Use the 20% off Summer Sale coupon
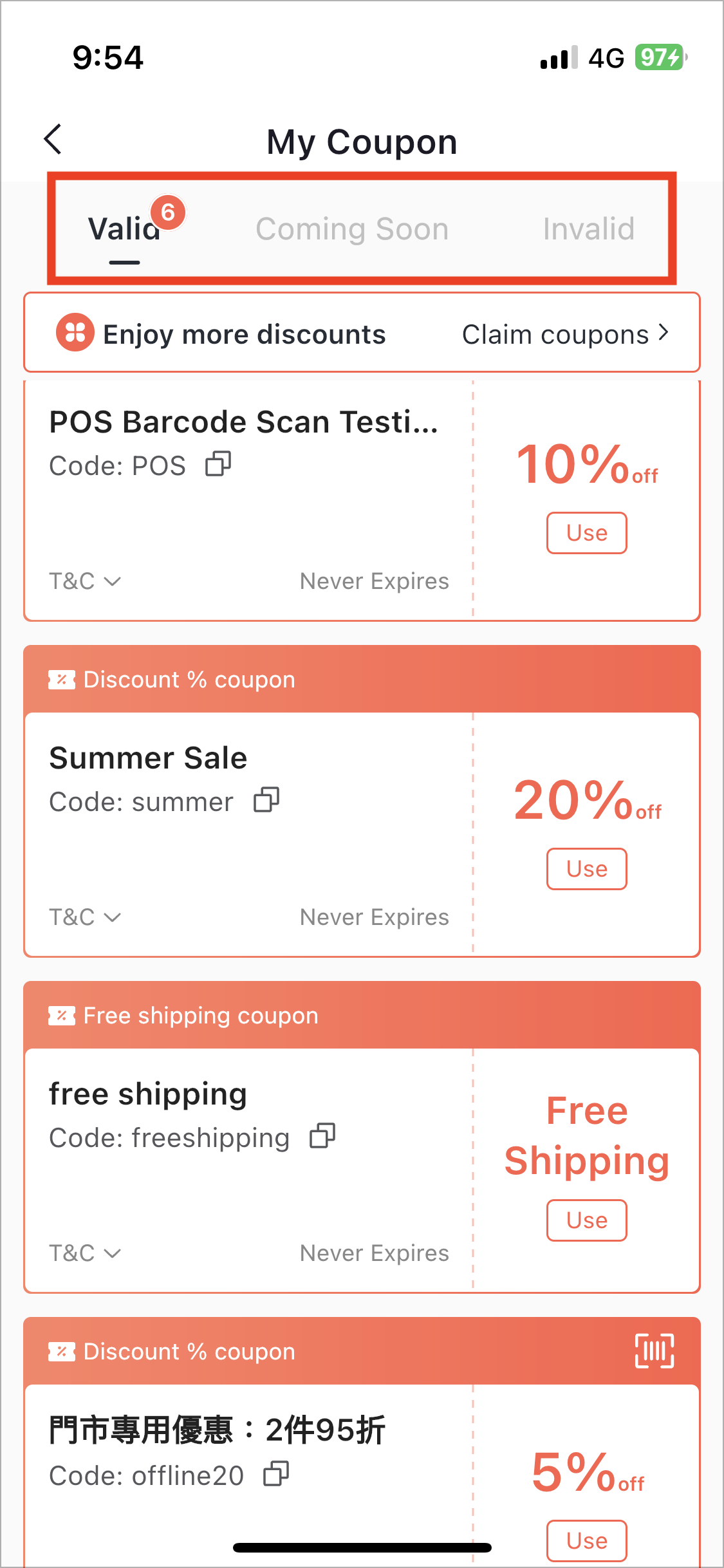 pos(586,869)
